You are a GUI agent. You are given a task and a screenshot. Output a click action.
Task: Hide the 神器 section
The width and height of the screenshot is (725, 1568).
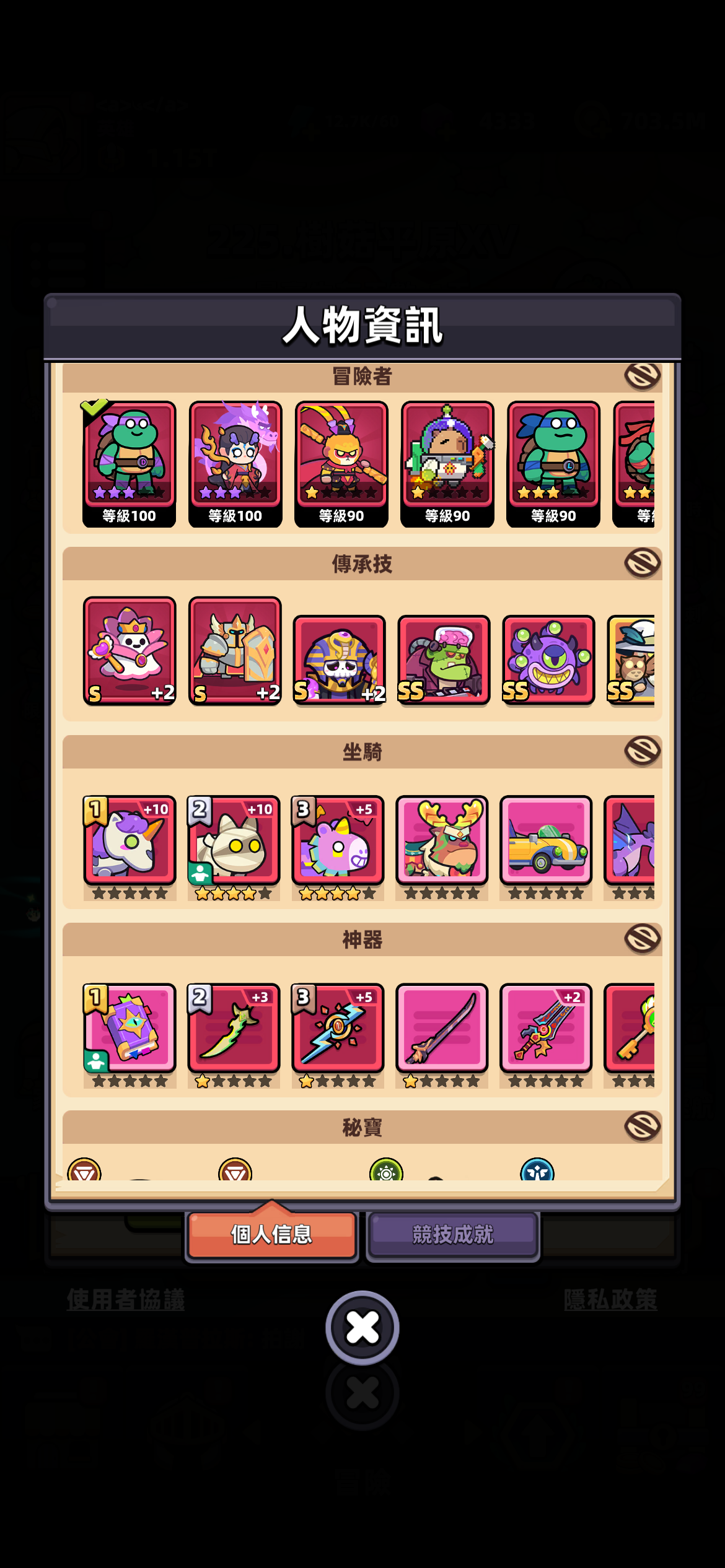pos(642,939)
